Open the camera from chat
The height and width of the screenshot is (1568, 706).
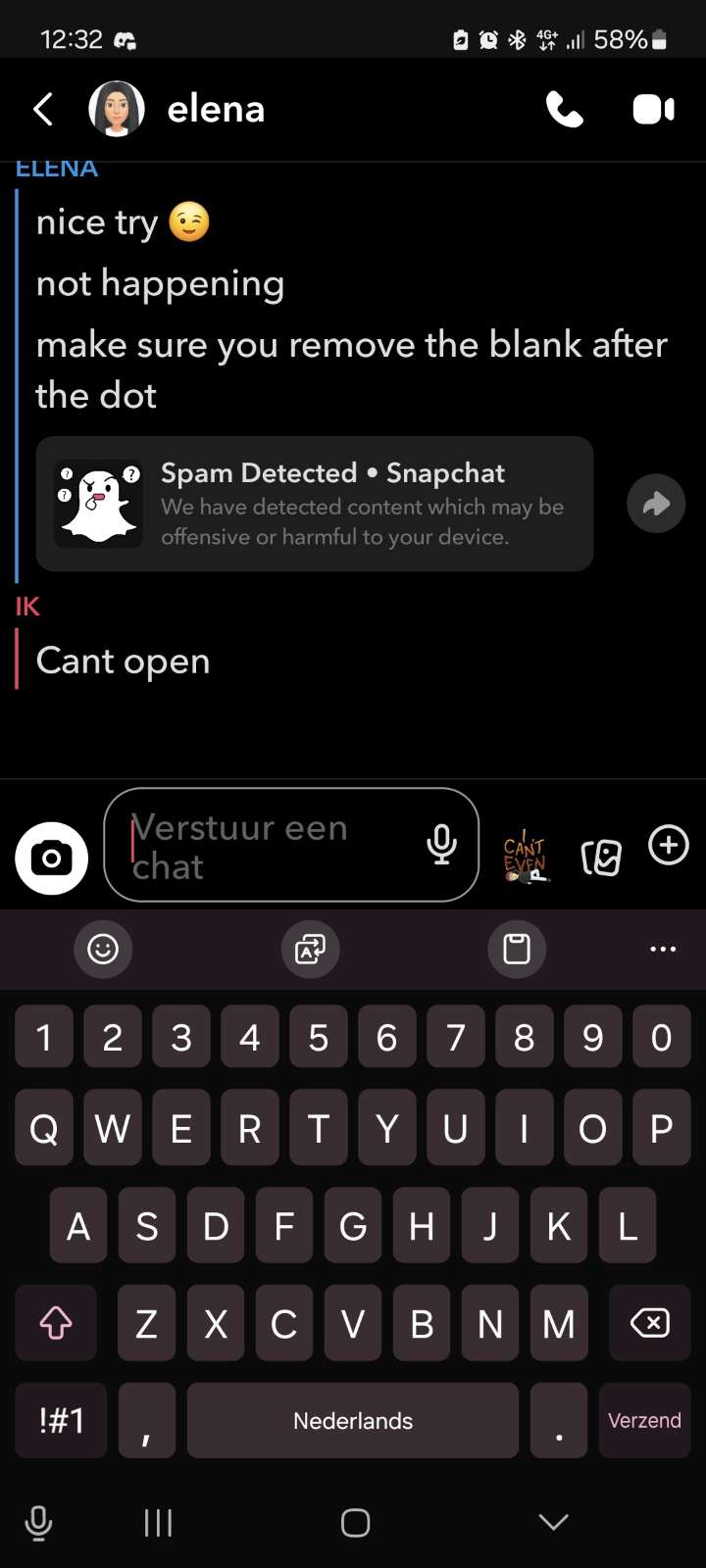pos(51,858)
